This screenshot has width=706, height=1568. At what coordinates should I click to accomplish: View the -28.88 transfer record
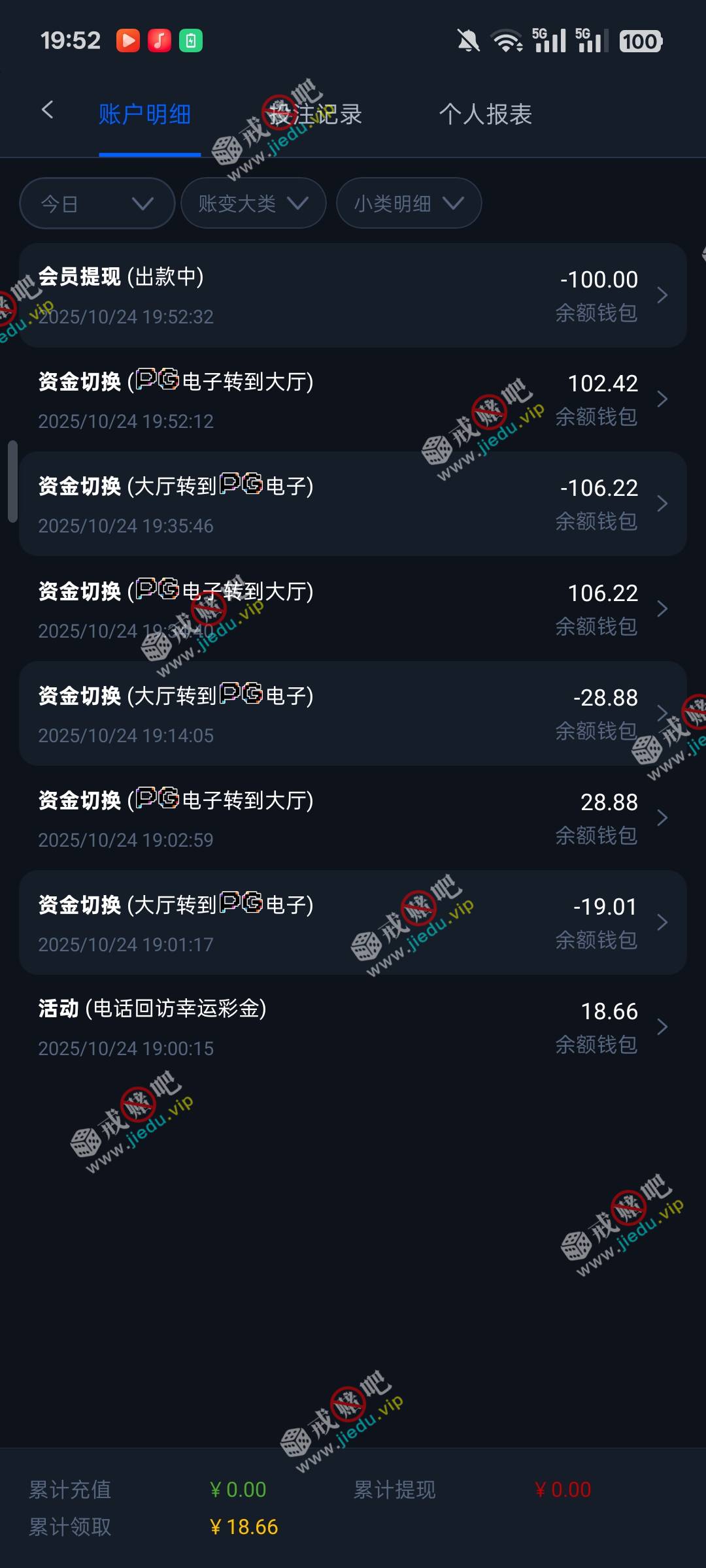(x=353, y=713)
